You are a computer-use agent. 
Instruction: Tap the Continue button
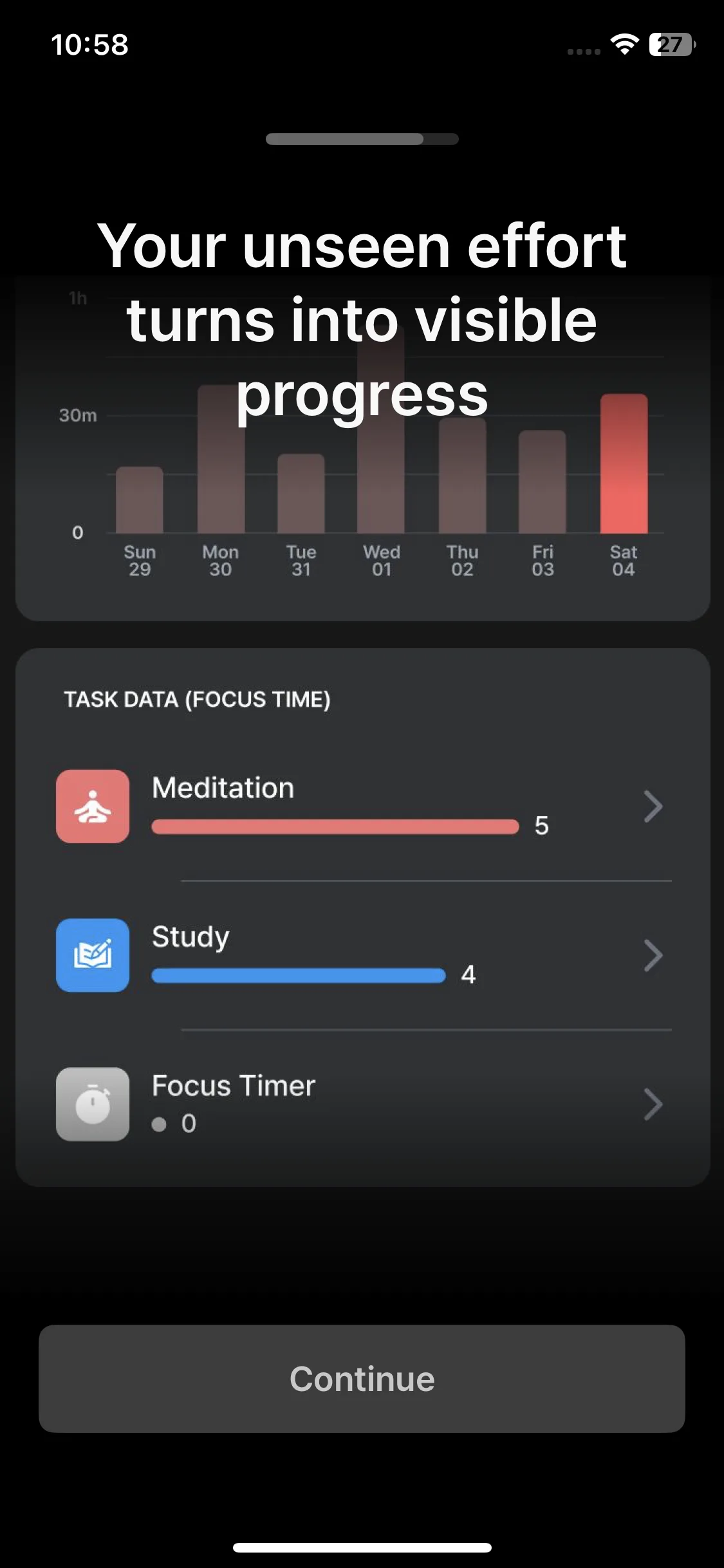tap(362, 1378)
